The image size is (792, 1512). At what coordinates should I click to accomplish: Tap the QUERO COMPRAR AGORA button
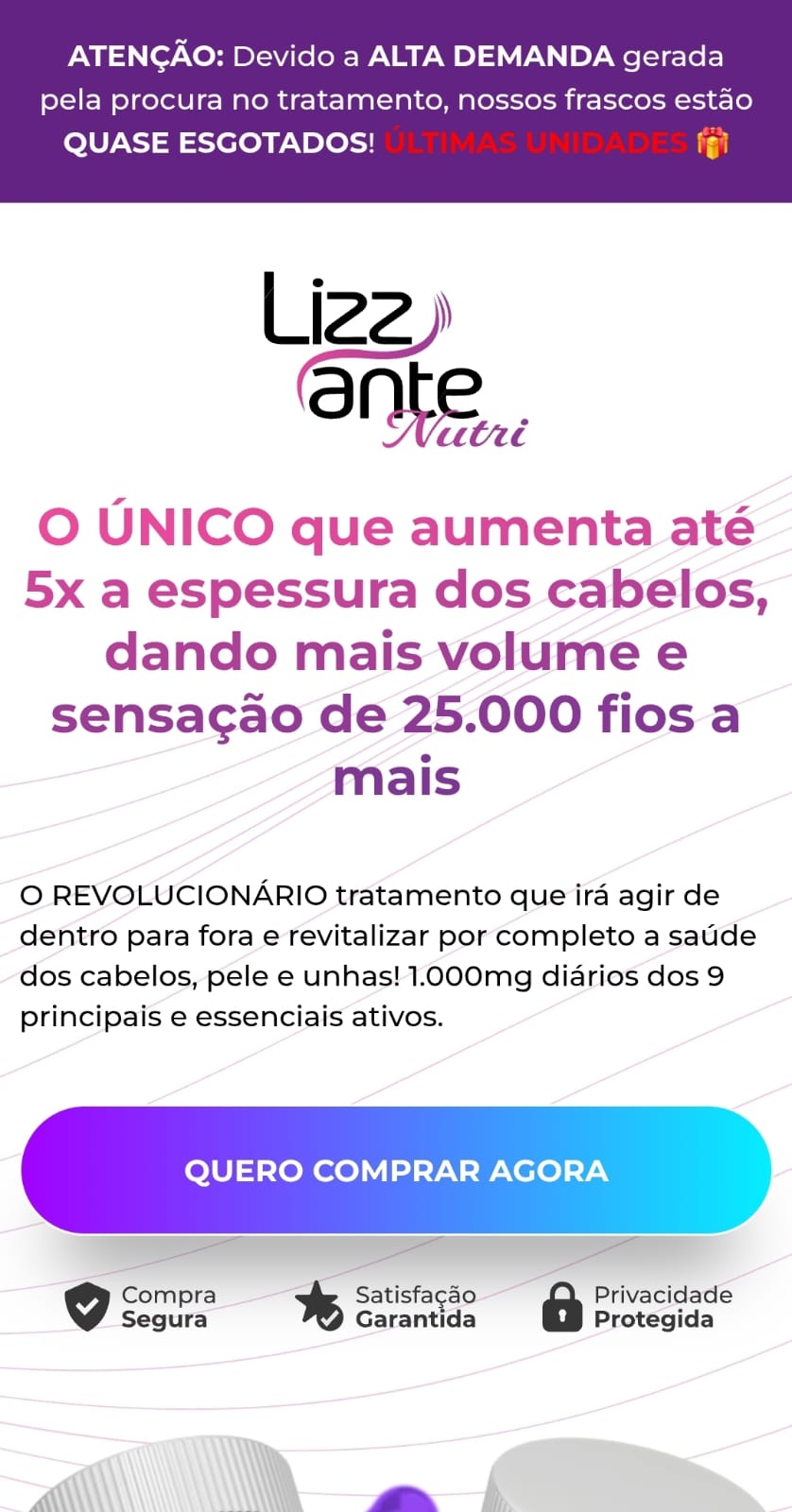[x=396, y=1170]
